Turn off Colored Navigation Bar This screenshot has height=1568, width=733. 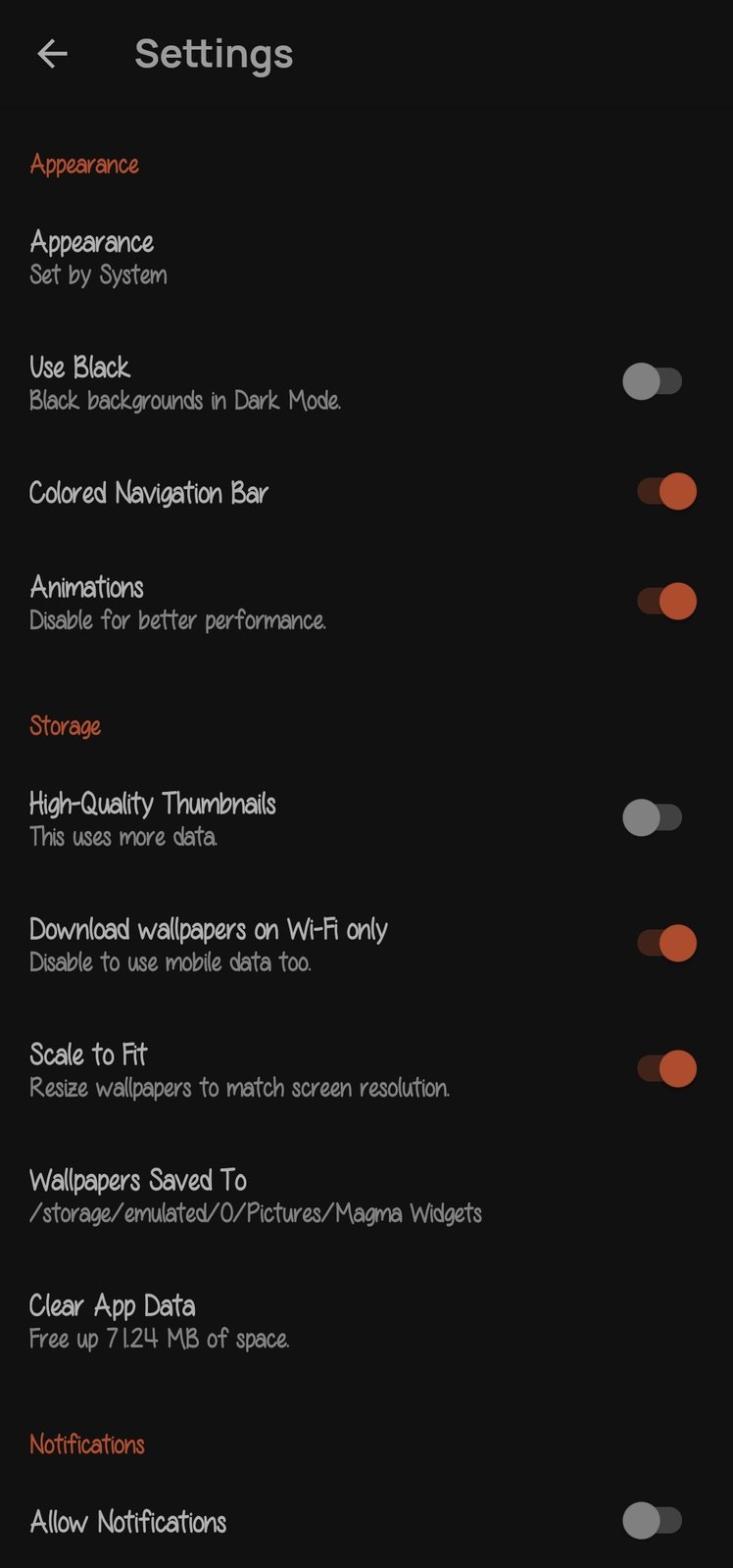pyautogui.click(x=666, y=491)
